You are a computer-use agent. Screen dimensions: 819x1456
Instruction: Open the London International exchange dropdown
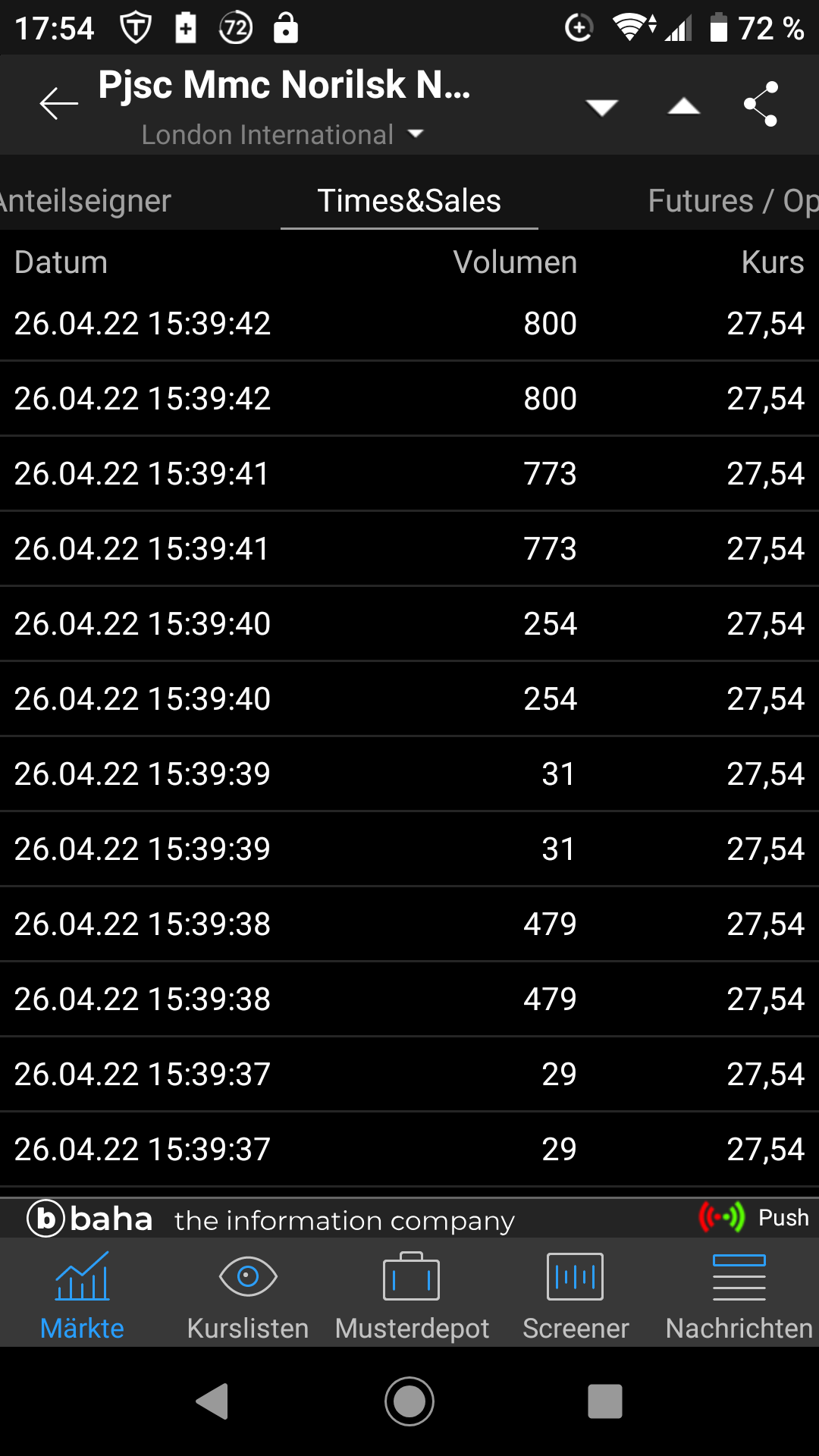point(282,135)
